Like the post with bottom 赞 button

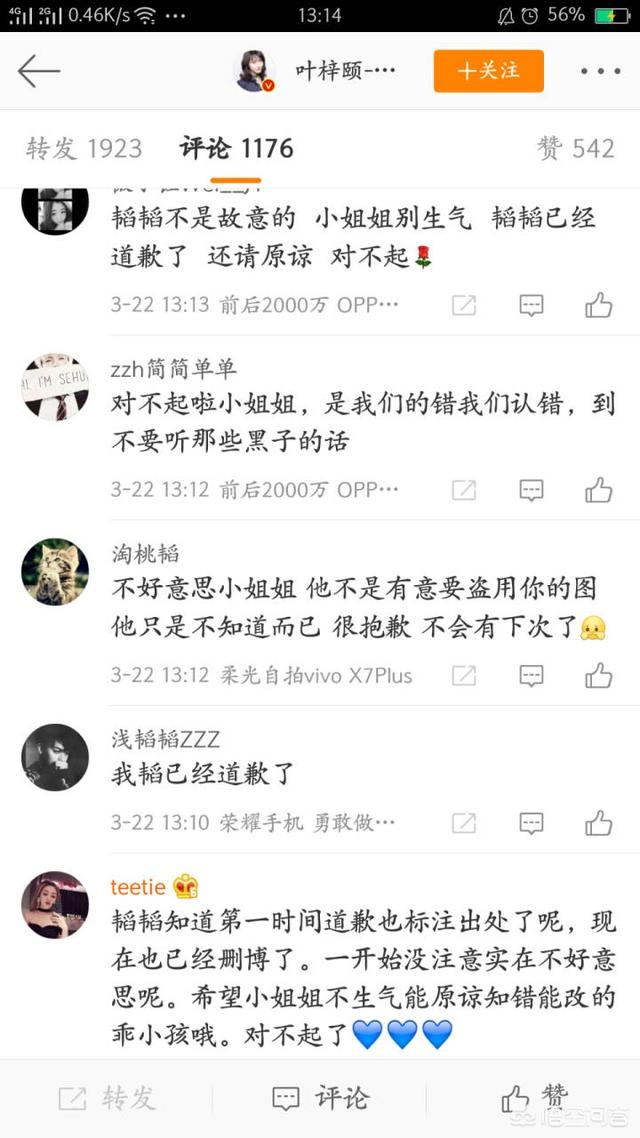click(534, 1098)
